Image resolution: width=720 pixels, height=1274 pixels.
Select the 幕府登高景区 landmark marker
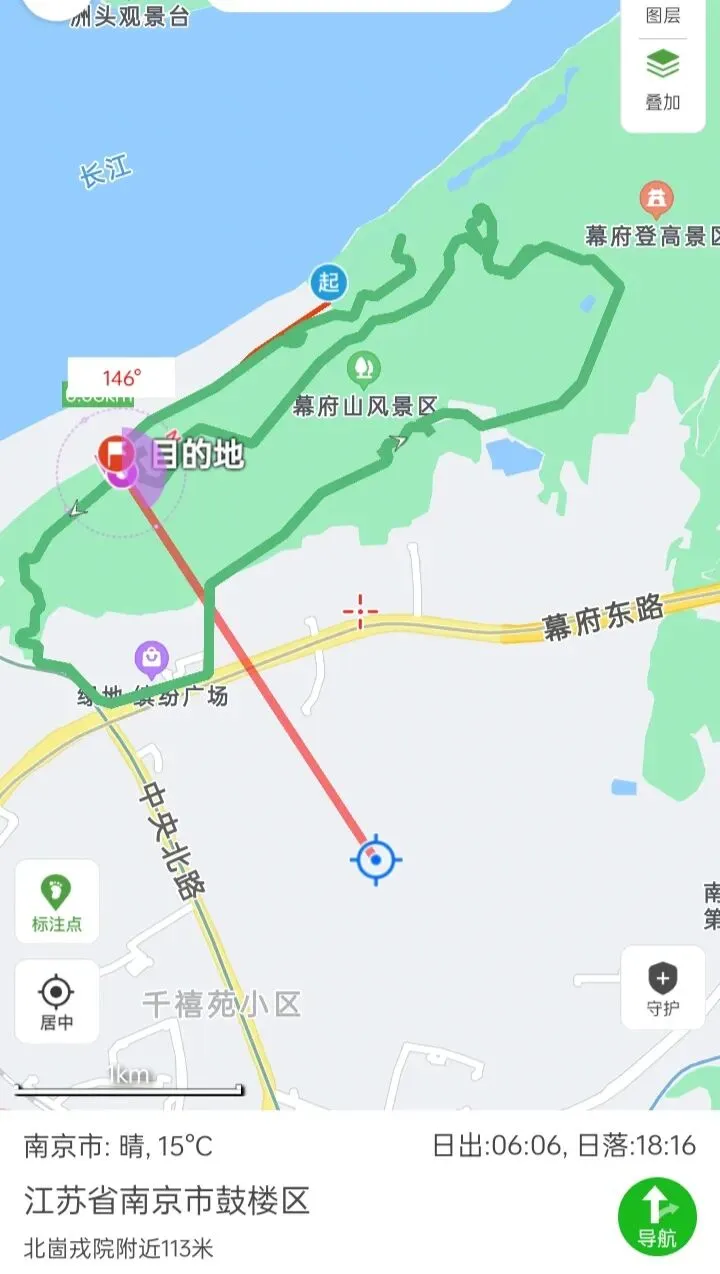tap(656, 200)
